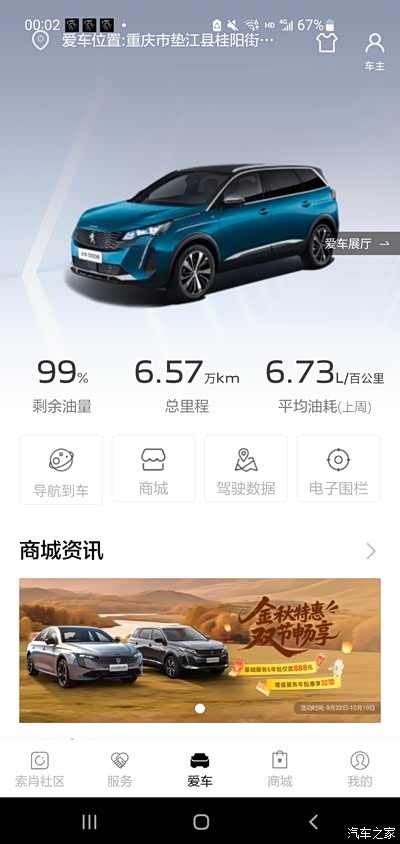This screenshot has height=844, width=400.
Task: Go to the 我的 tab
Action: tap(360, 769)
